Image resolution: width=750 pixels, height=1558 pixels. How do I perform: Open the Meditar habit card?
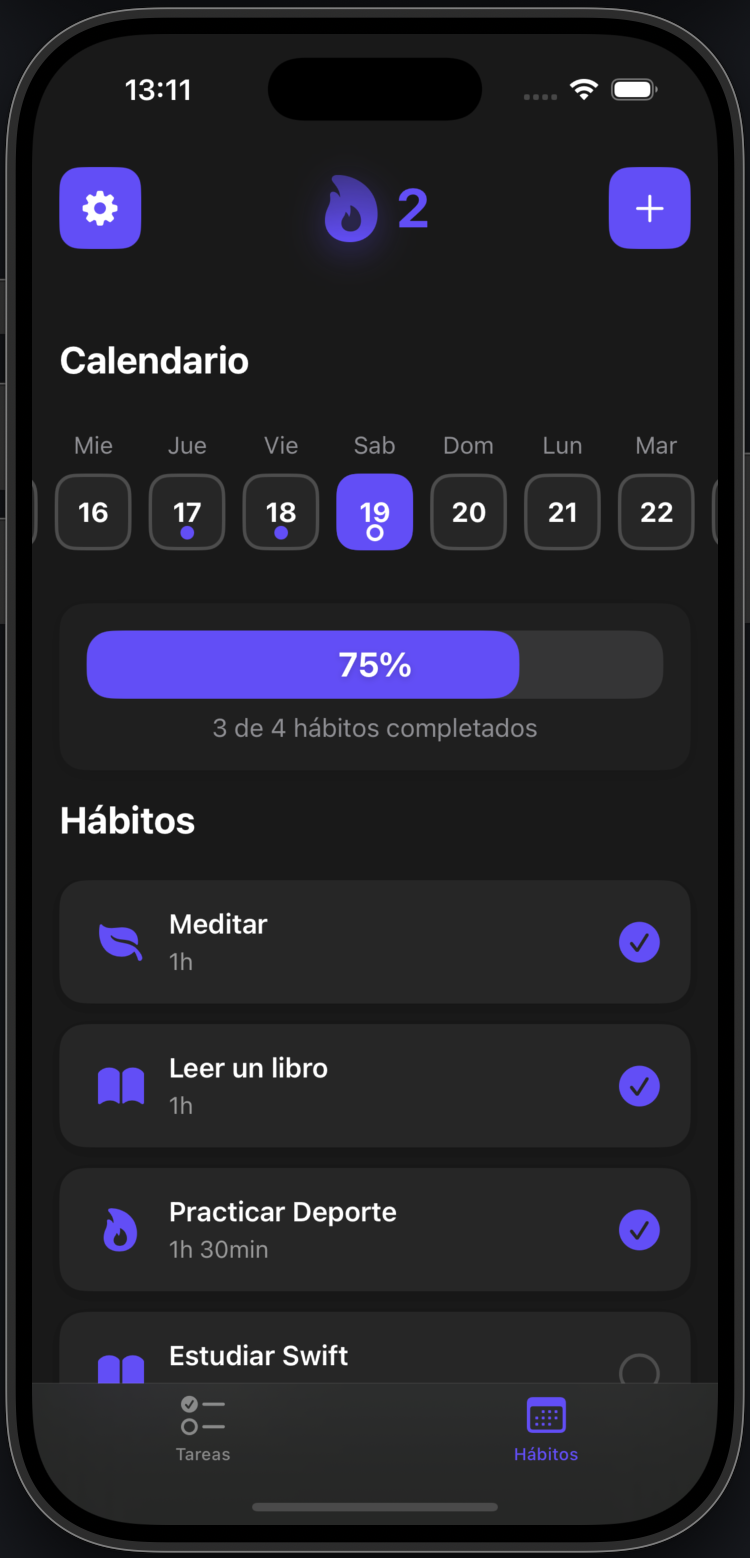coord(375,941)
